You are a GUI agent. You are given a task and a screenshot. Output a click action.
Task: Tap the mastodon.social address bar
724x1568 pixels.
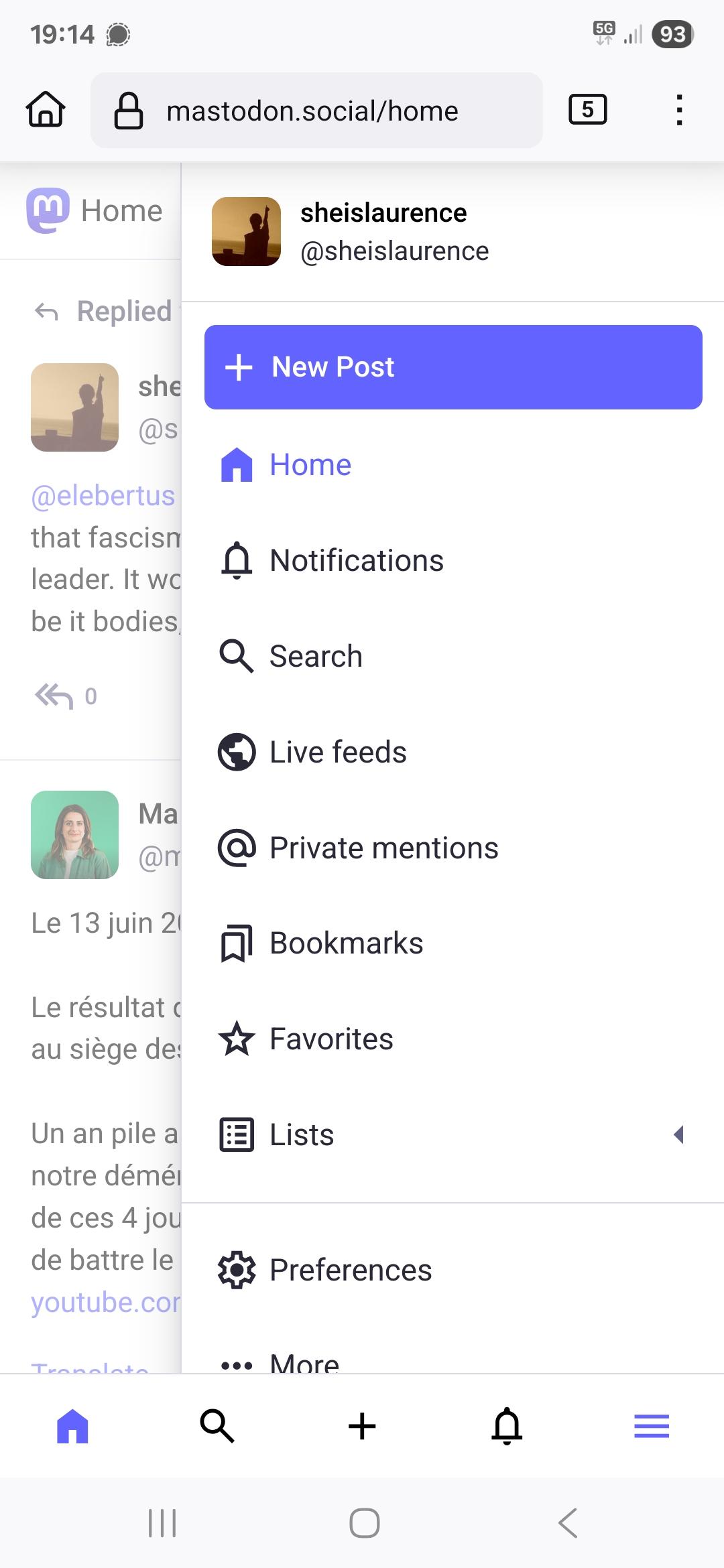[x=316, y=110]
